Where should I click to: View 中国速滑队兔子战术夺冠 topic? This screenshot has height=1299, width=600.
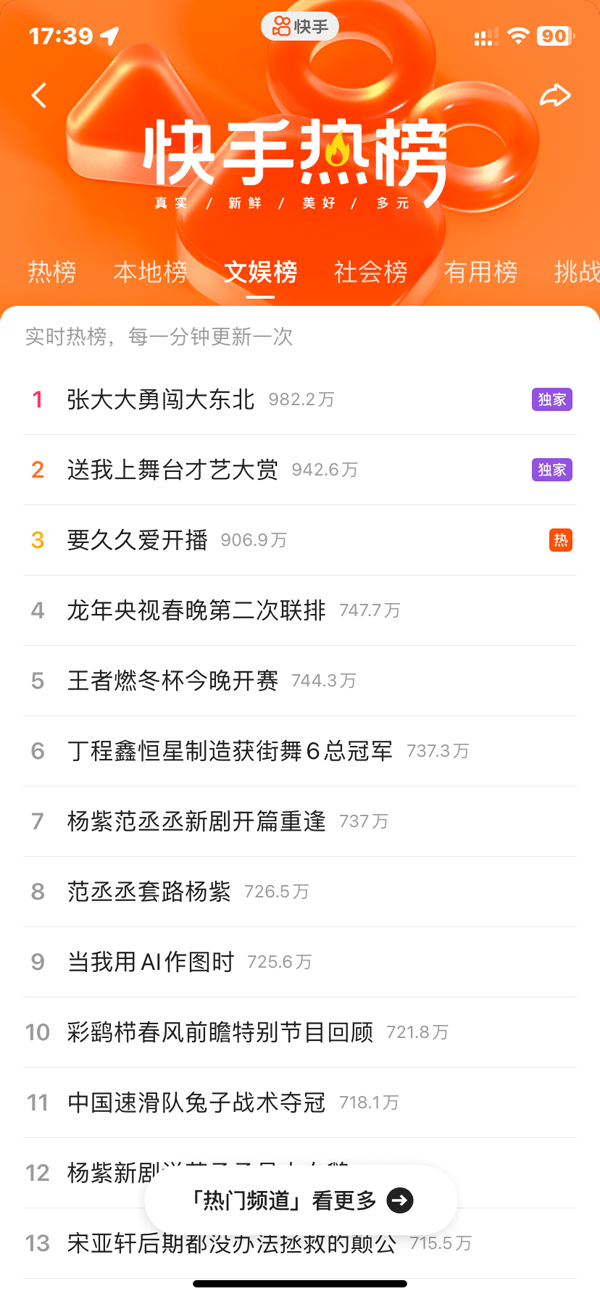[x=196, y=1103]
